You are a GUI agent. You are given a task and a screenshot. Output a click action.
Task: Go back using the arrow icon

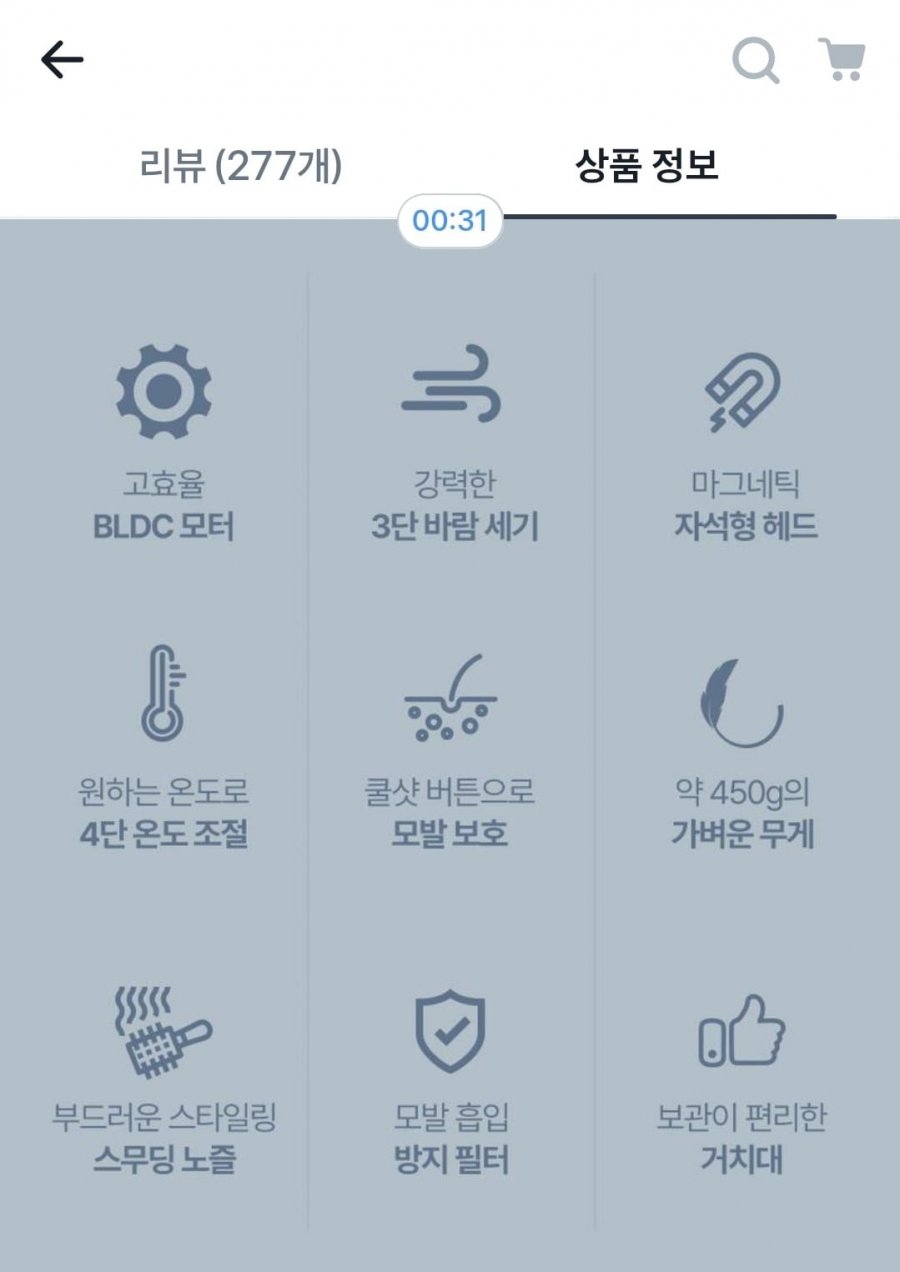point(62,61)
